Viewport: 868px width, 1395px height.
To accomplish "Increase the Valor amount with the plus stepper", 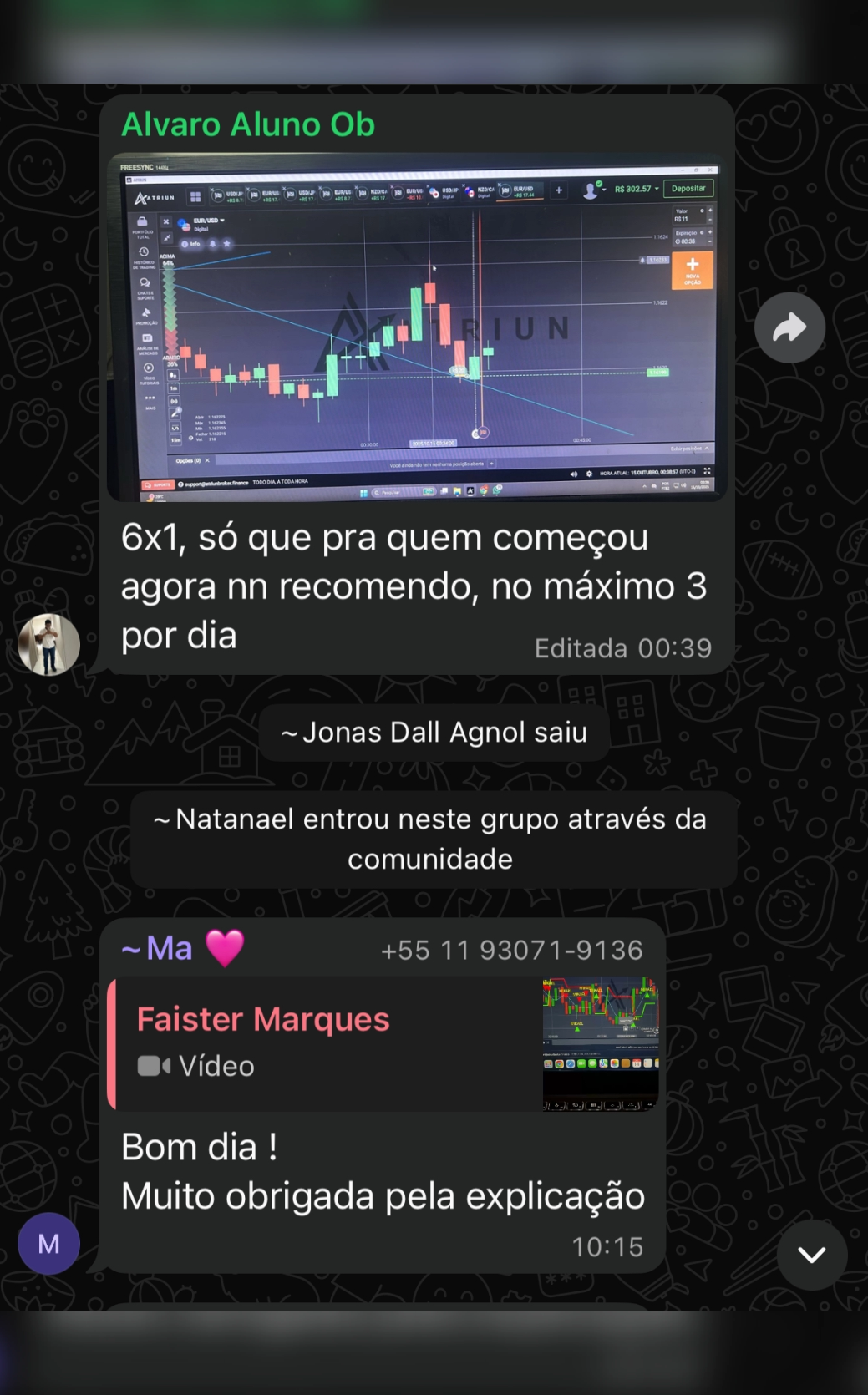I will tap(710, 211).
